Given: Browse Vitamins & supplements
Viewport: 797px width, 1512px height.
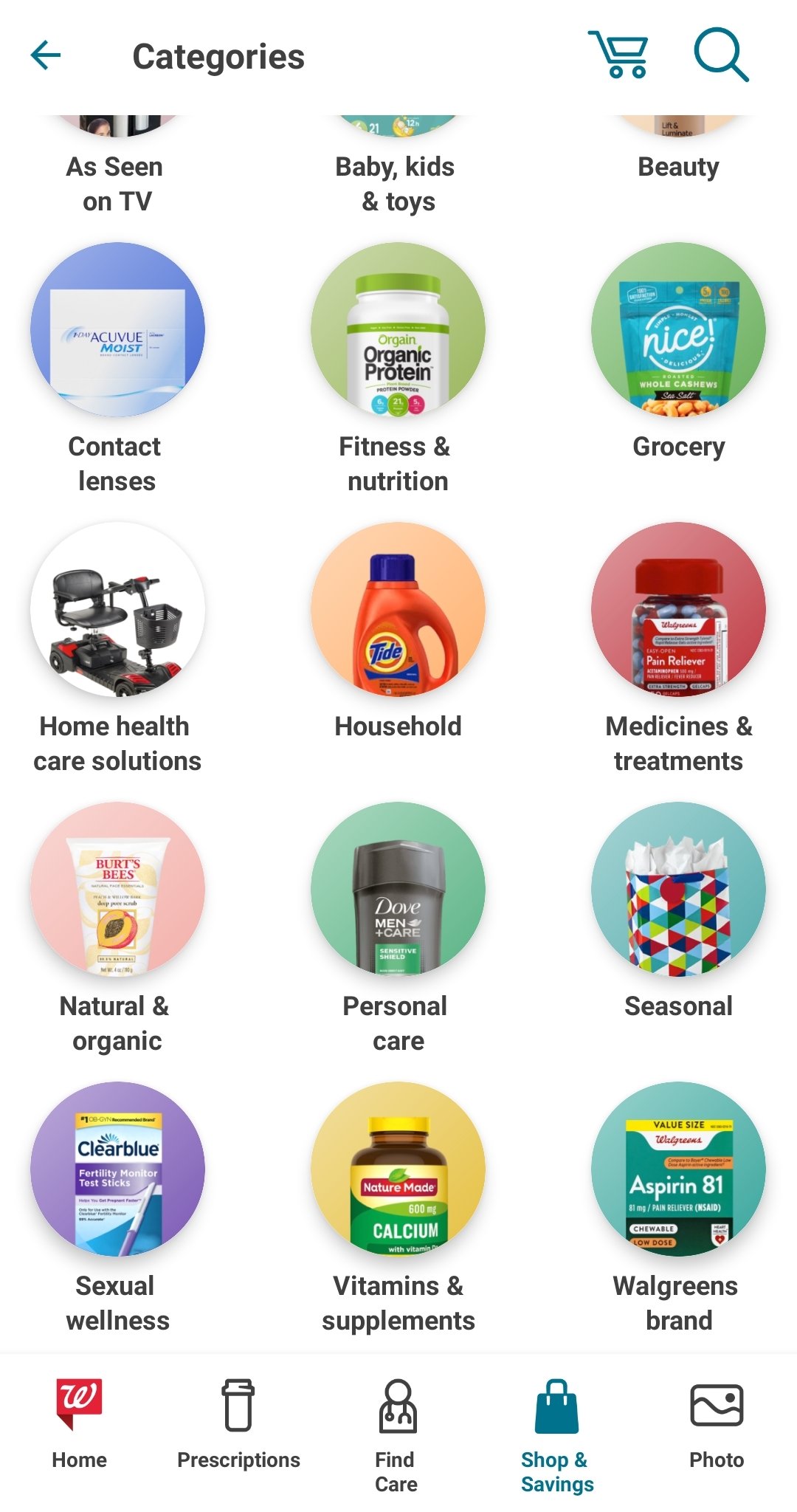Looking at the screenshot, I should pyautogui.click(x=398, y=1209).
